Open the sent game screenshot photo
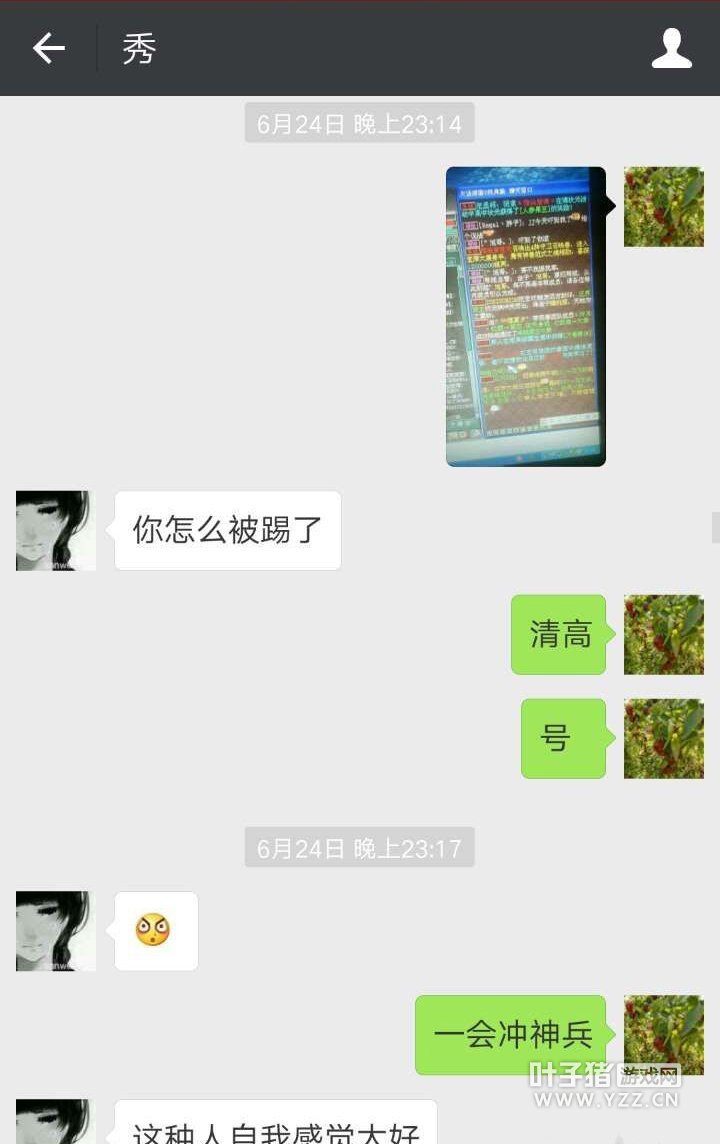 tap(526, 316)
